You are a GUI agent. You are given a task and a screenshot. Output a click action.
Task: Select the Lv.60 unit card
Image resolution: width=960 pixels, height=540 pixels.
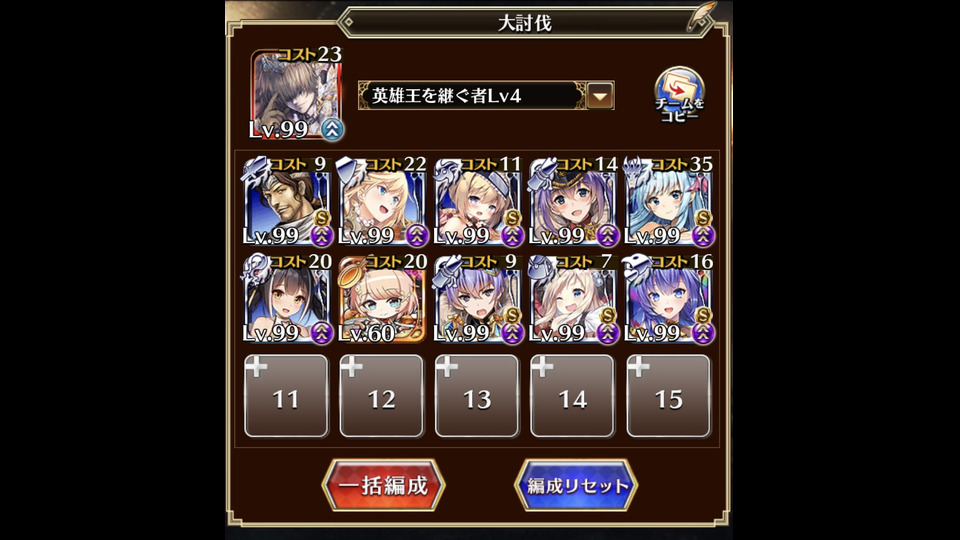tap(382, 299)
